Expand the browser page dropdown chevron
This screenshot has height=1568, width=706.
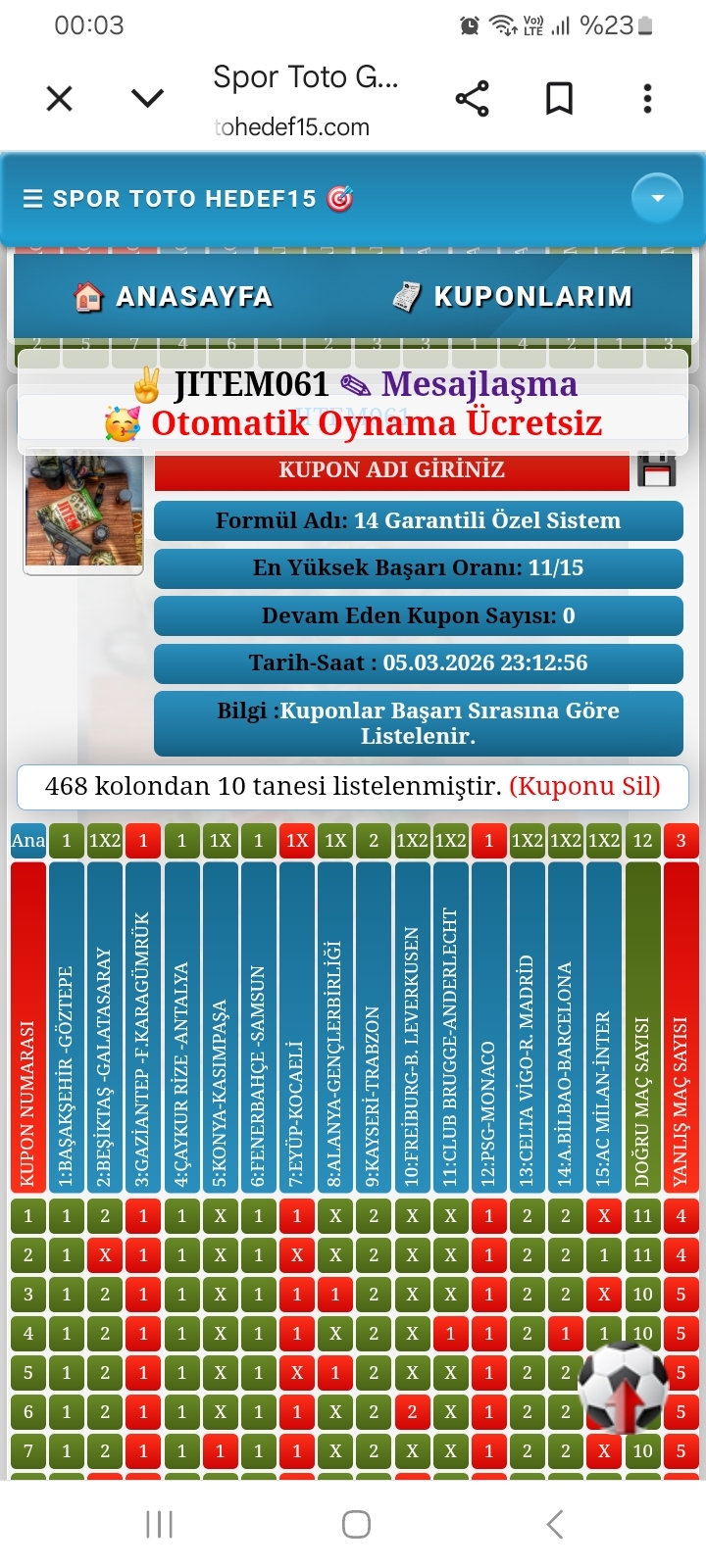(147, 98)
